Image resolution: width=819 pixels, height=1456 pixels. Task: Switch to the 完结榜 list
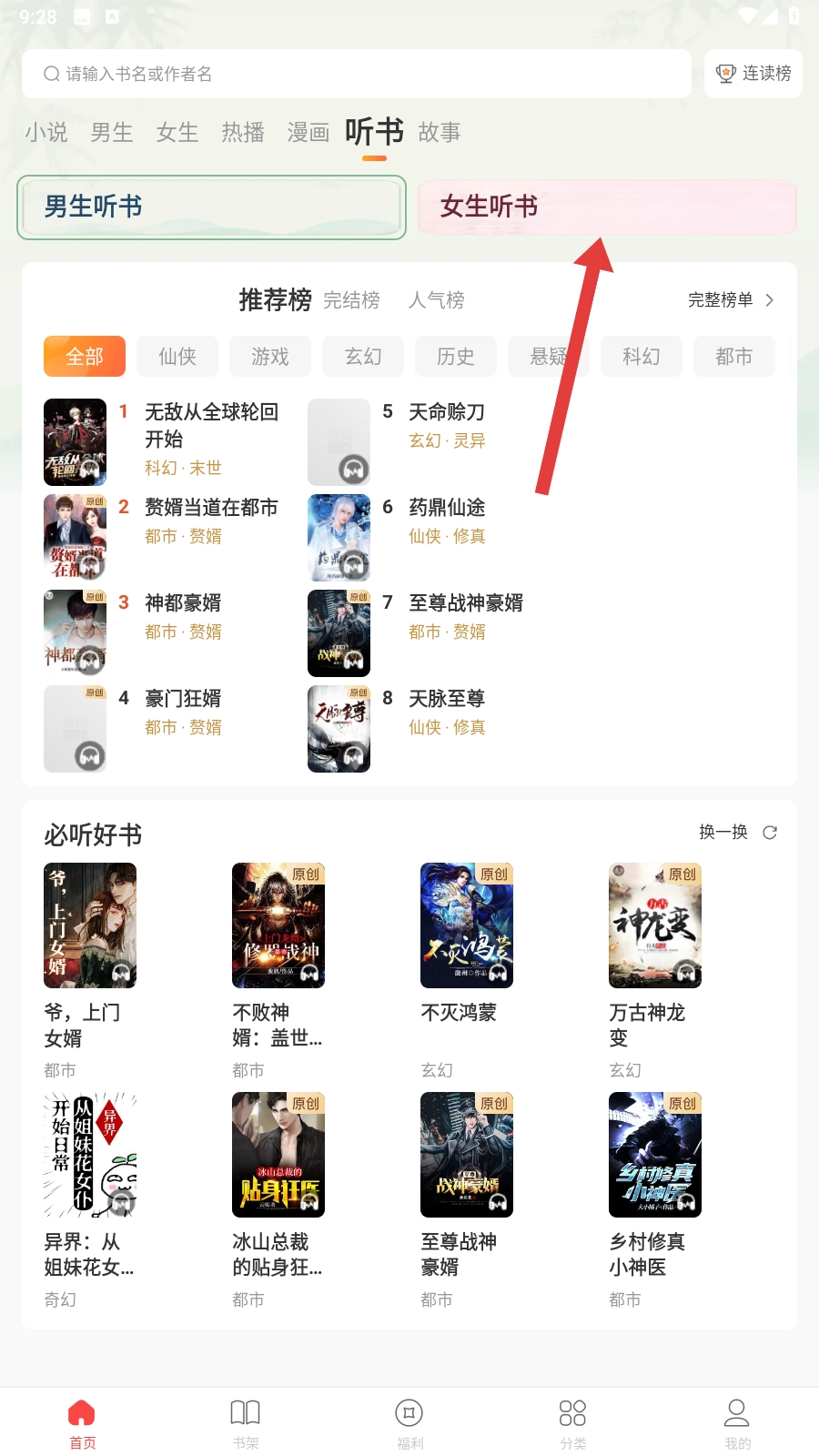[351, 300]
